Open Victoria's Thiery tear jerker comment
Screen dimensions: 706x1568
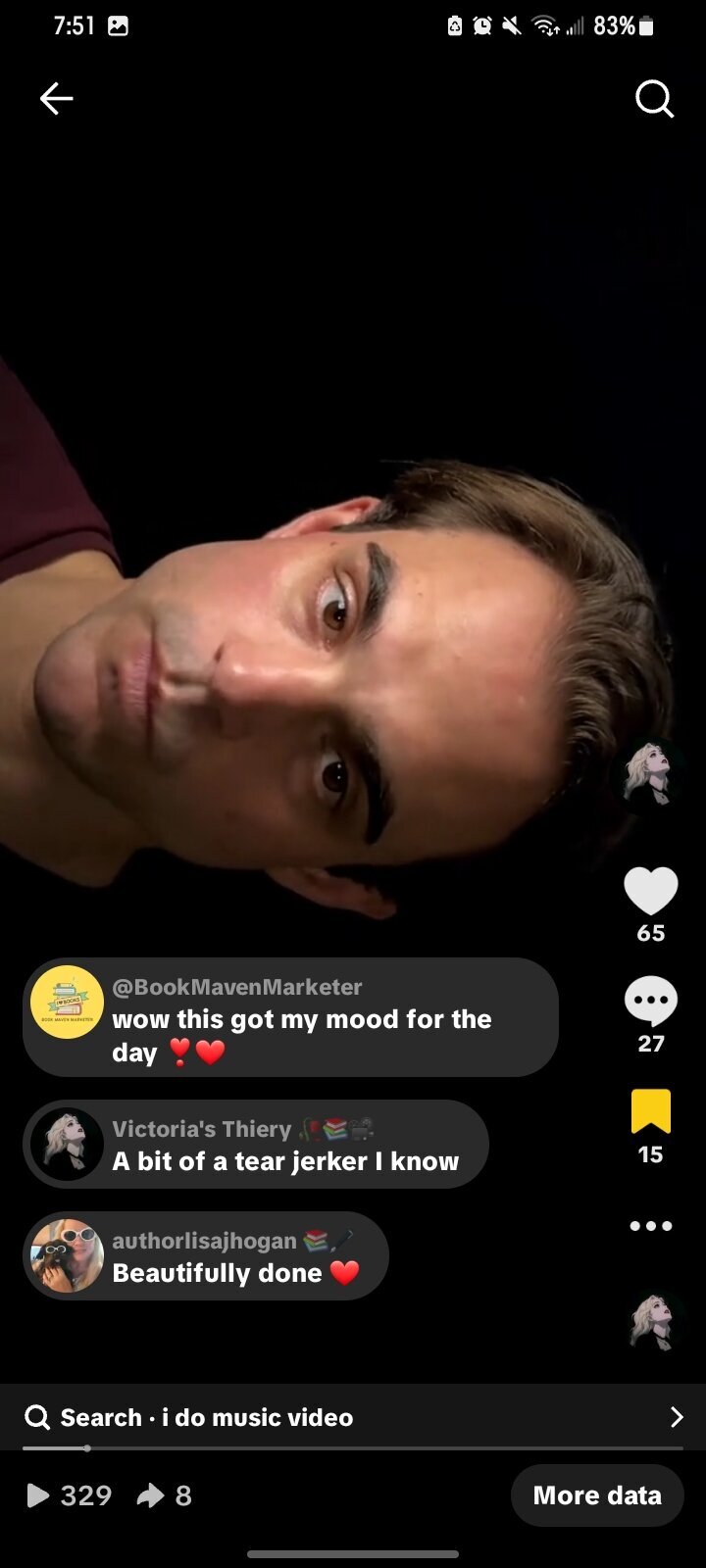255,1145
